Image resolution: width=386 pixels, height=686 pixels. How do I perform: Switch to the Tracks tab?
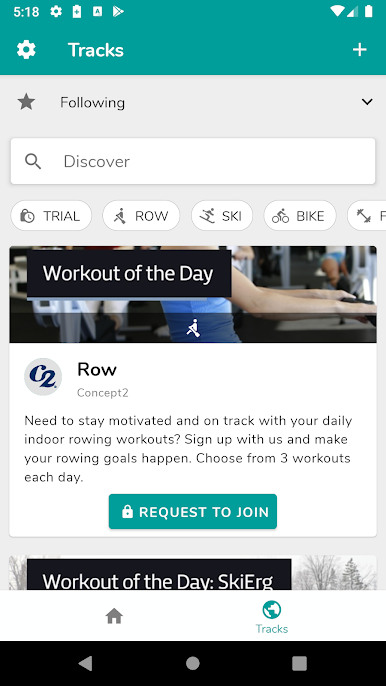click(272, 618)
